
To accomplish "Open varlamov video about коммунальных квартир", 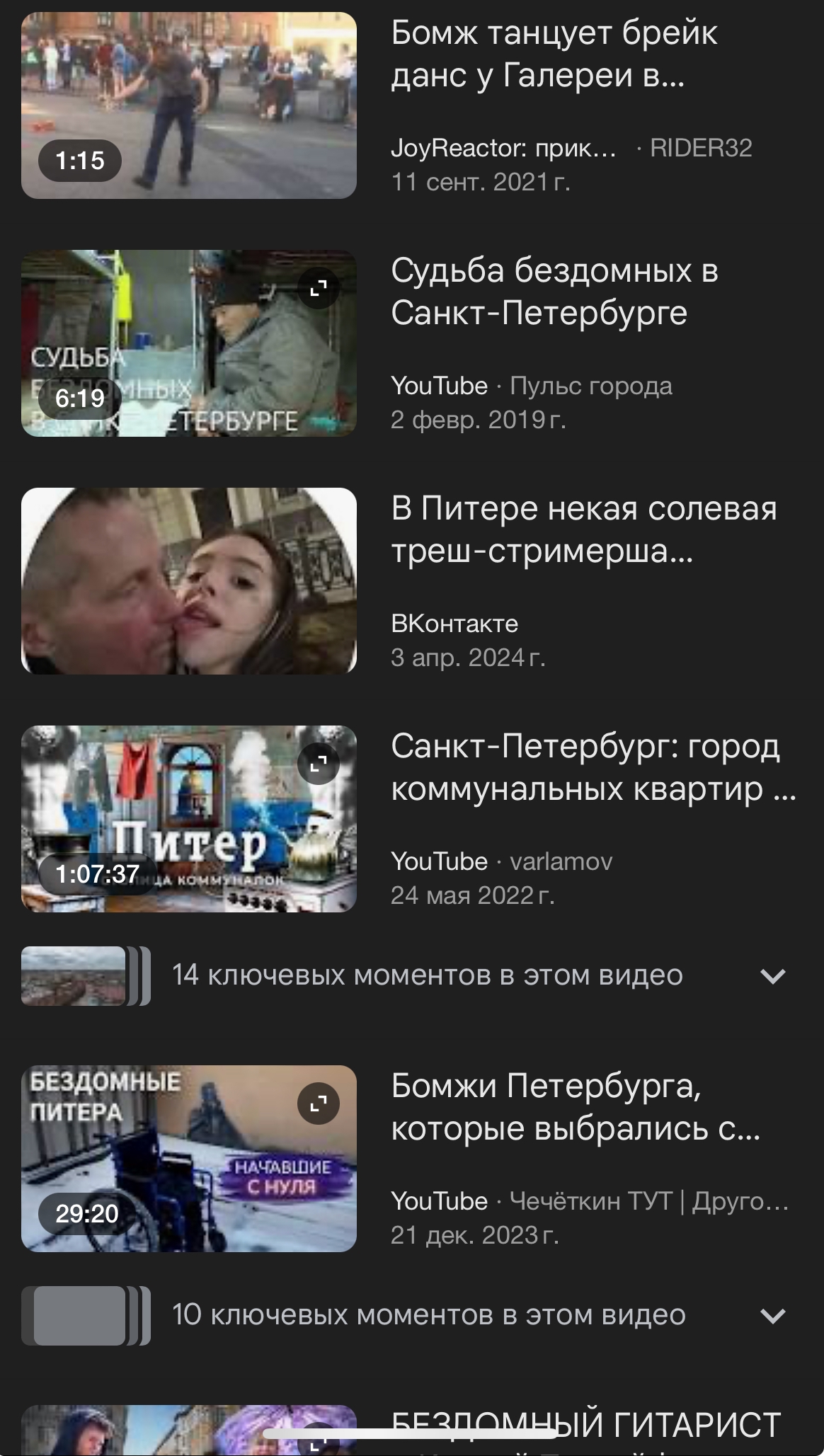I will [x=593, y=767].
